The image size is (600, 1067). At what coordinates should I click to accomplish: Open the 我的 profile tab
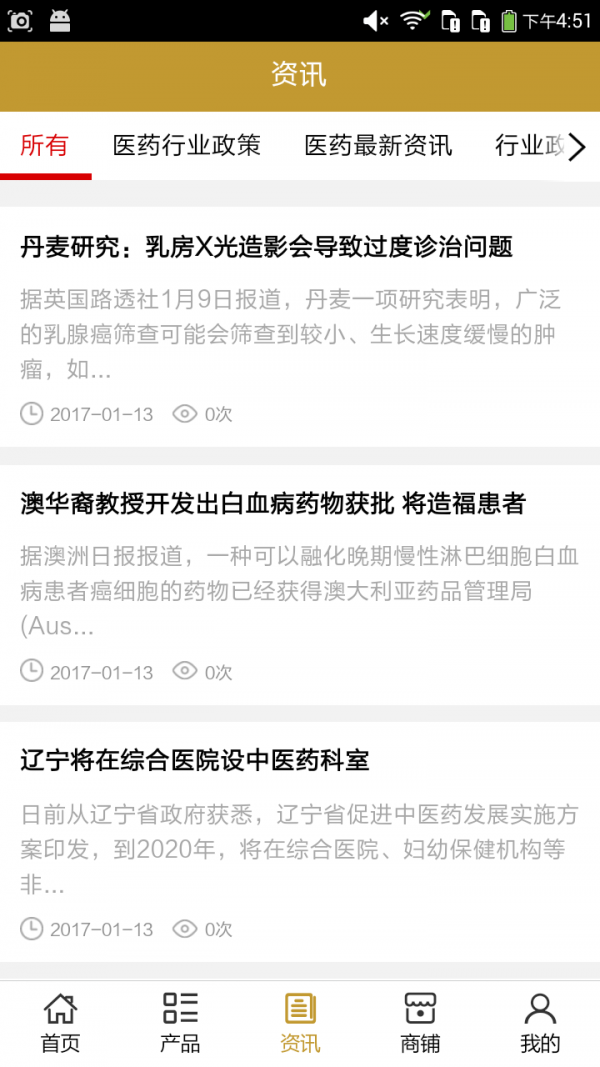(540, 1023)
